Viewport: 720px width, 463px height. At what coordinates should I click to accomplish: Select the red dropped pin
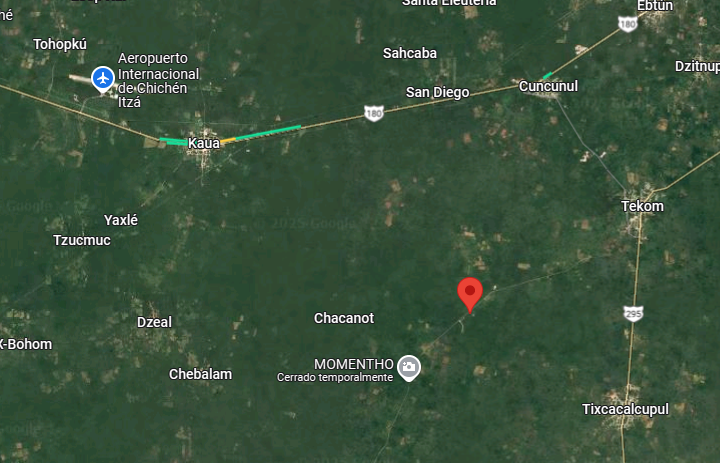click(470, 293)
